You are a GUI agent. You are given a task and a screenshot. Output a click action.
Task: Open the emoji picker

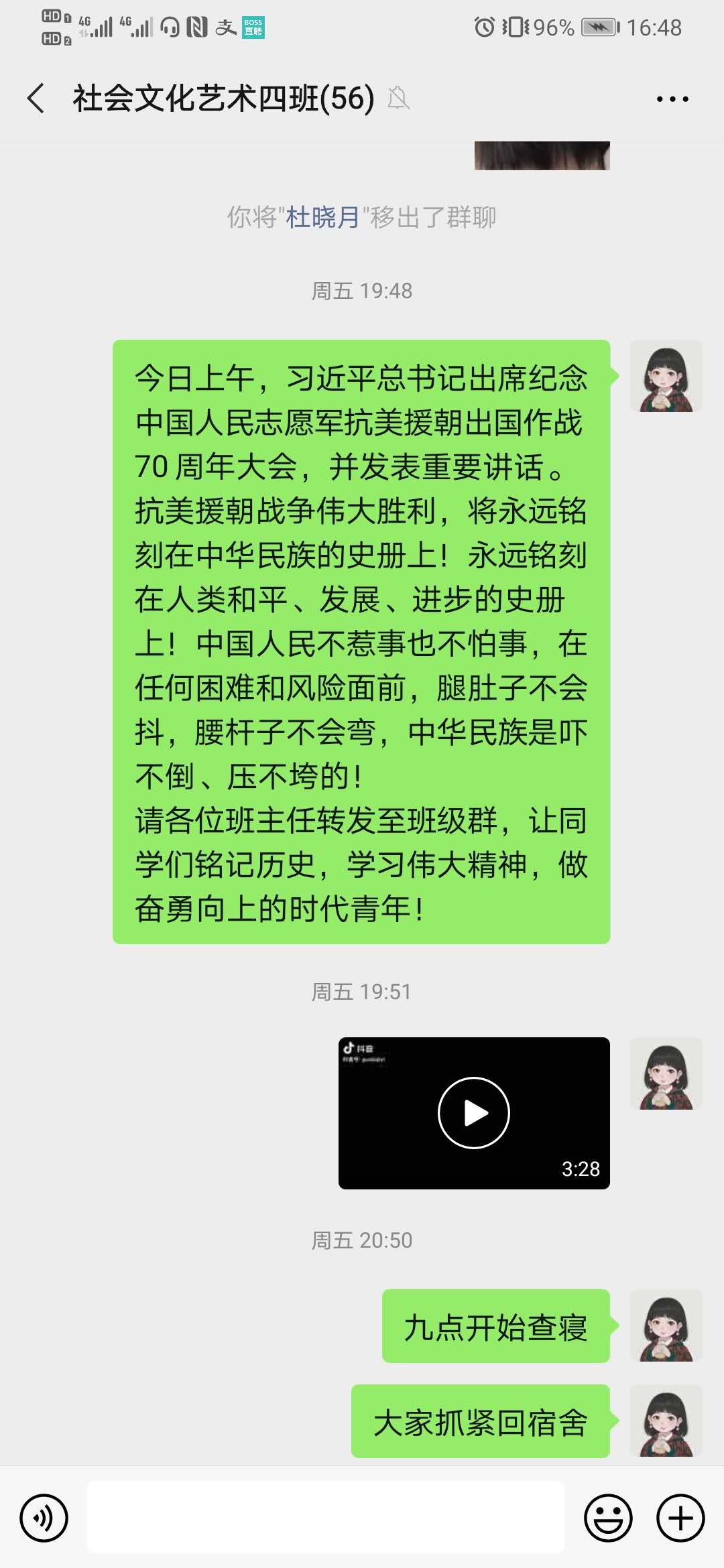(608, 1518)
